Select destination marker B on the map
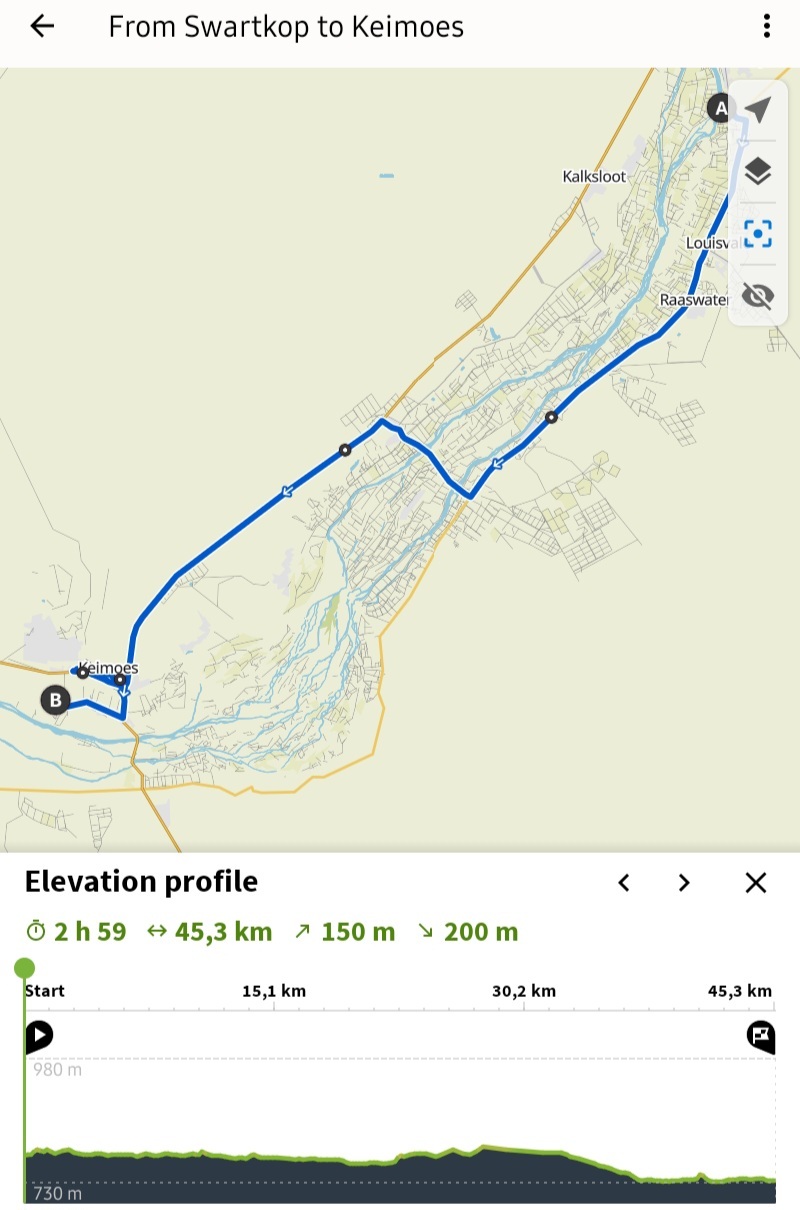Viewport: 800px width, 1210px height. click(x=55, y=700)
